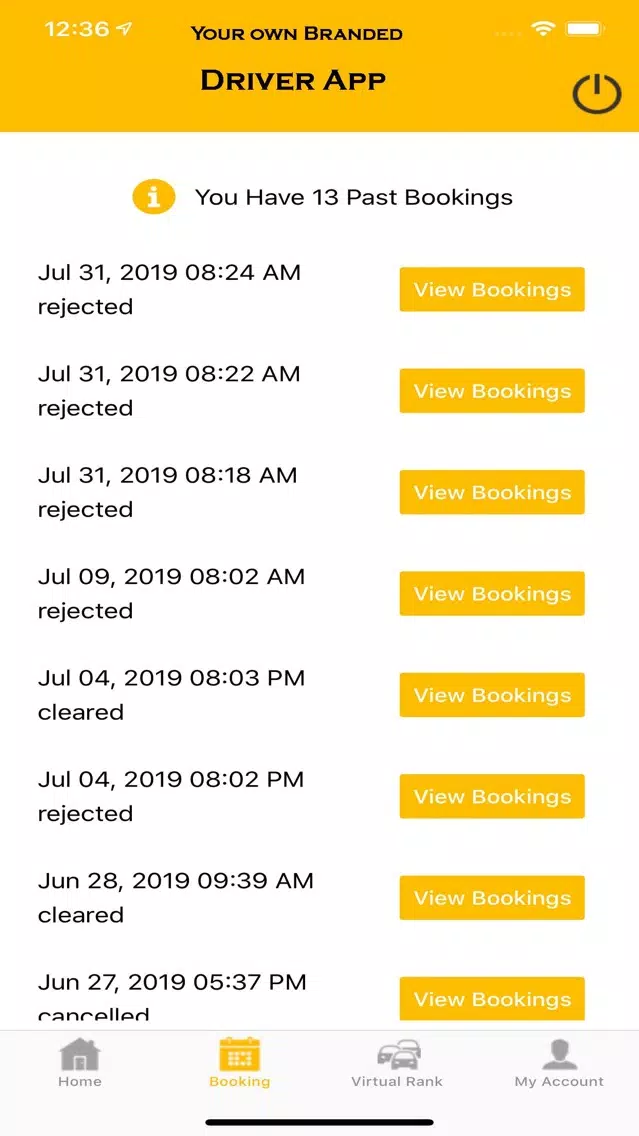This screenshot has width=639, height=1136.
Task: Switch to the Virtual Rank tab
Action: (x=397, y=1063)
